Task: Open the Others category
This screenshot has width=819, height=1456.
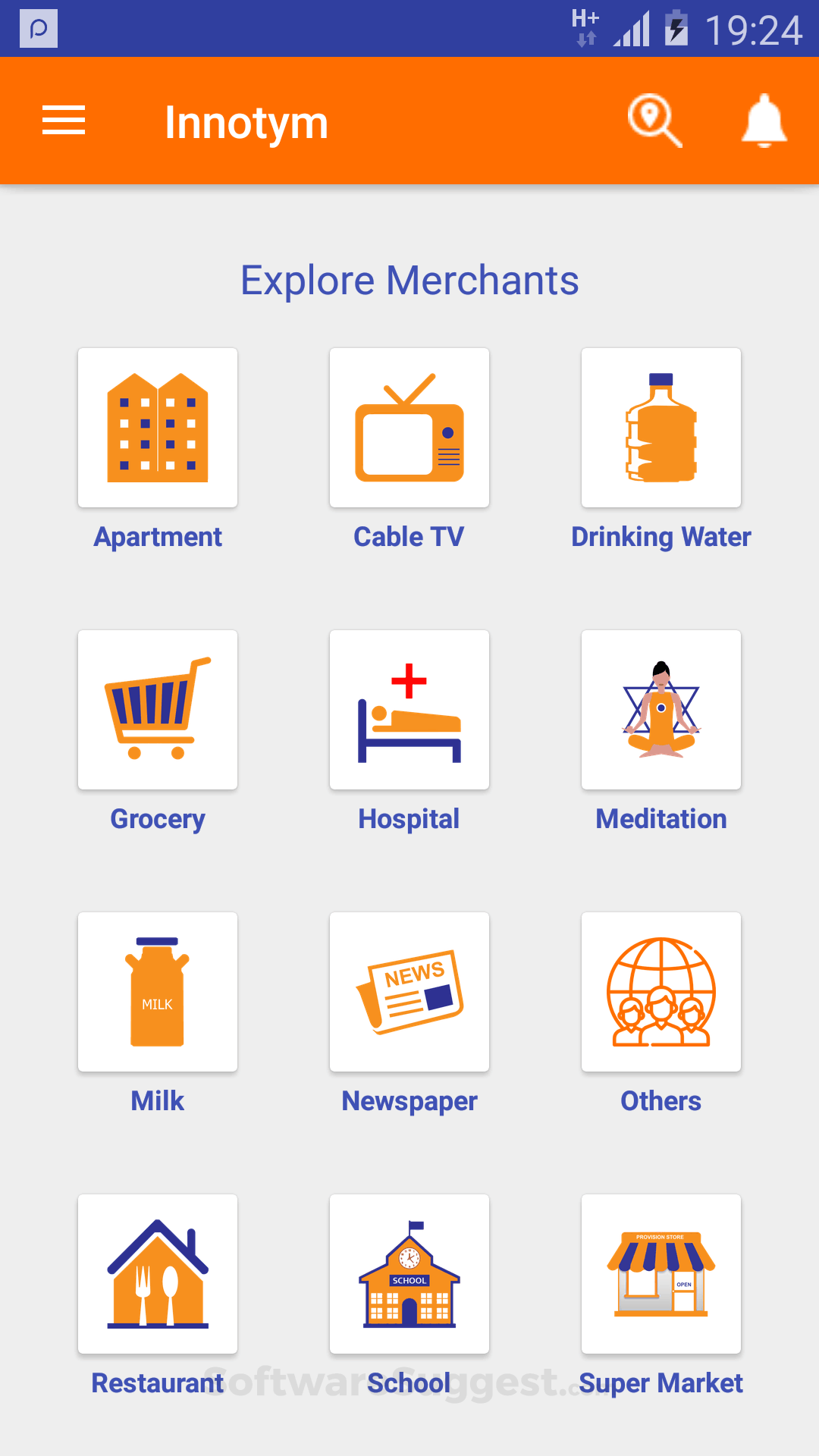Action: (661, 992)
